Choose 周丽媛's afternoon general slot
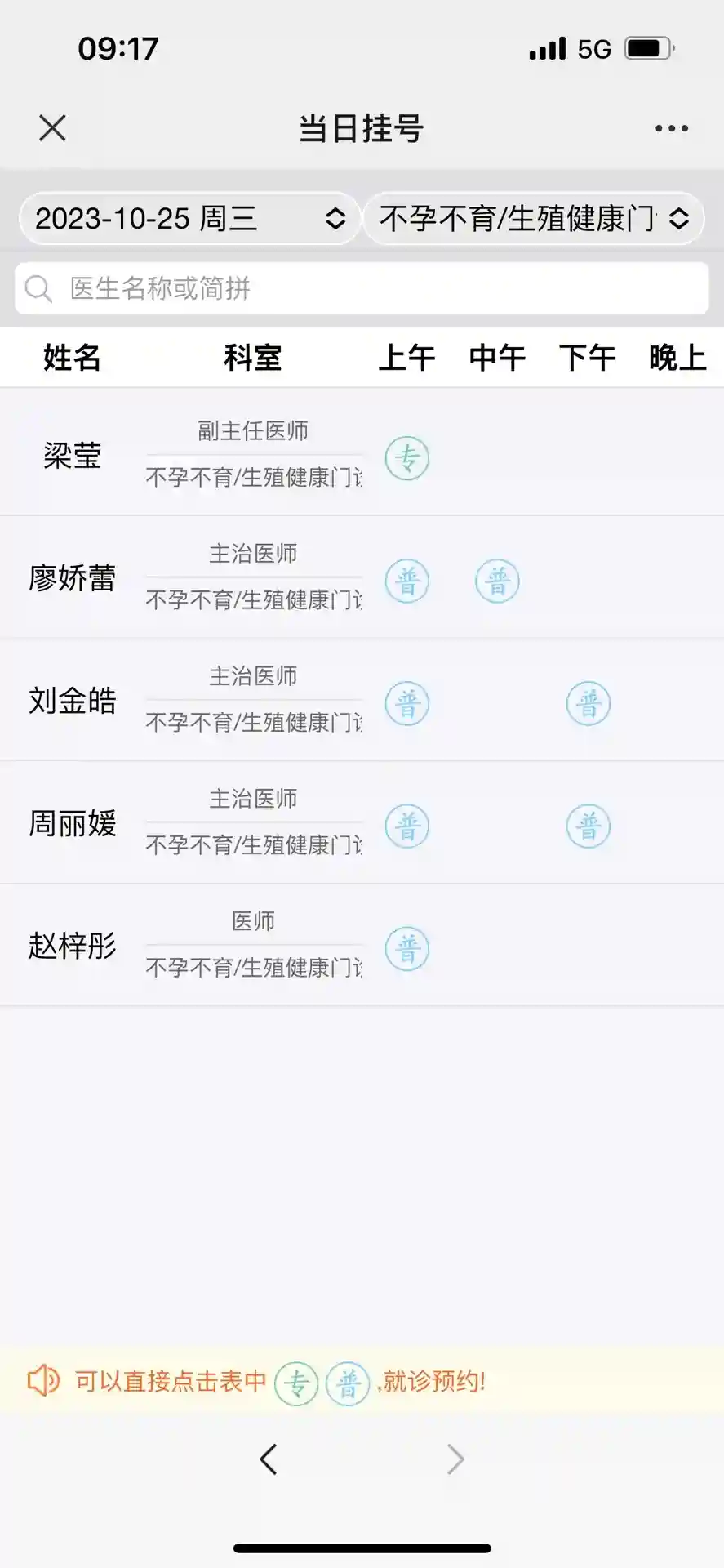This screenshot has height=1568, width=724. click(x=589, y=826)
